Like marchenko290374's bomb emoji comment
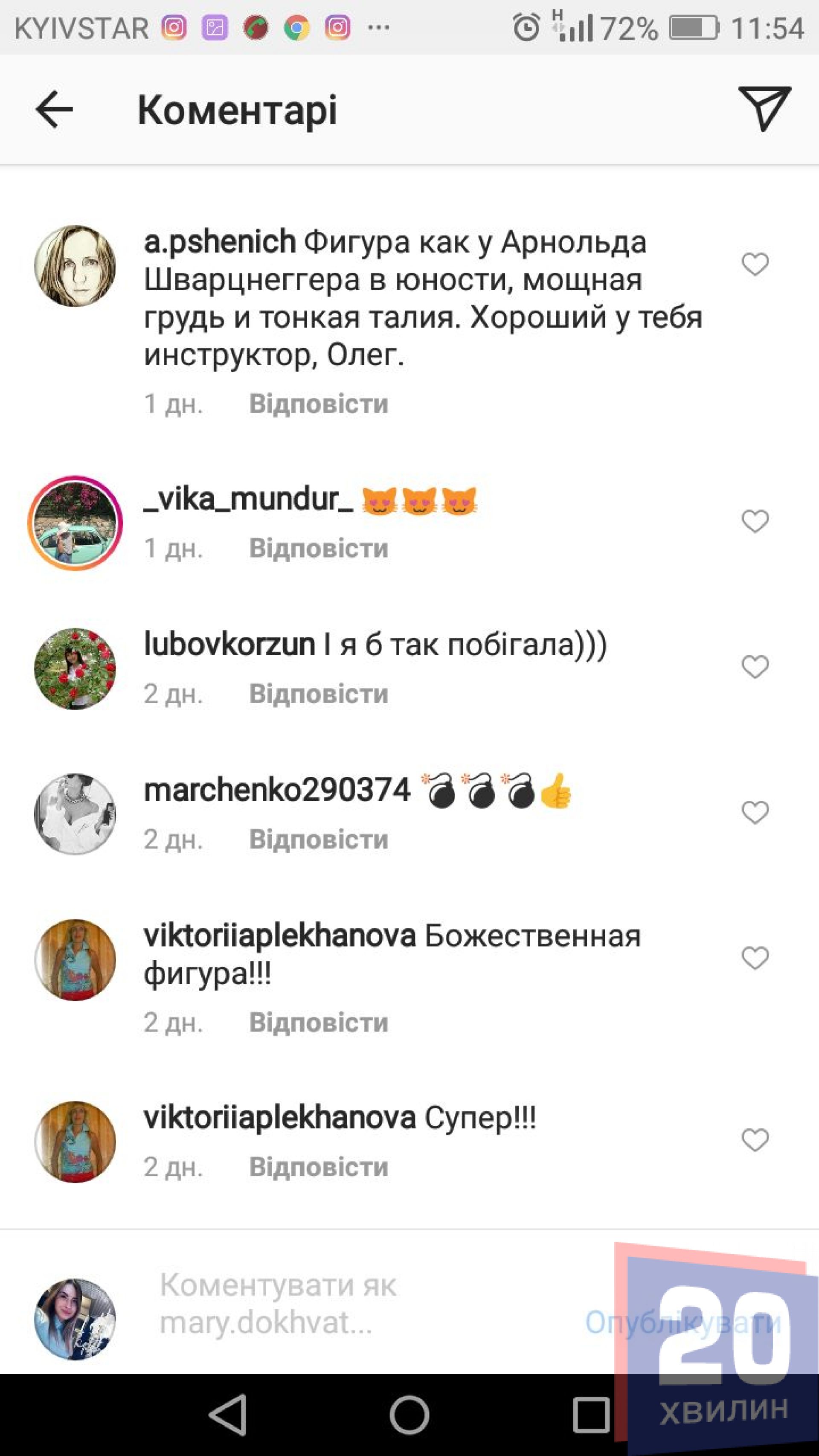 click(755, 813)
